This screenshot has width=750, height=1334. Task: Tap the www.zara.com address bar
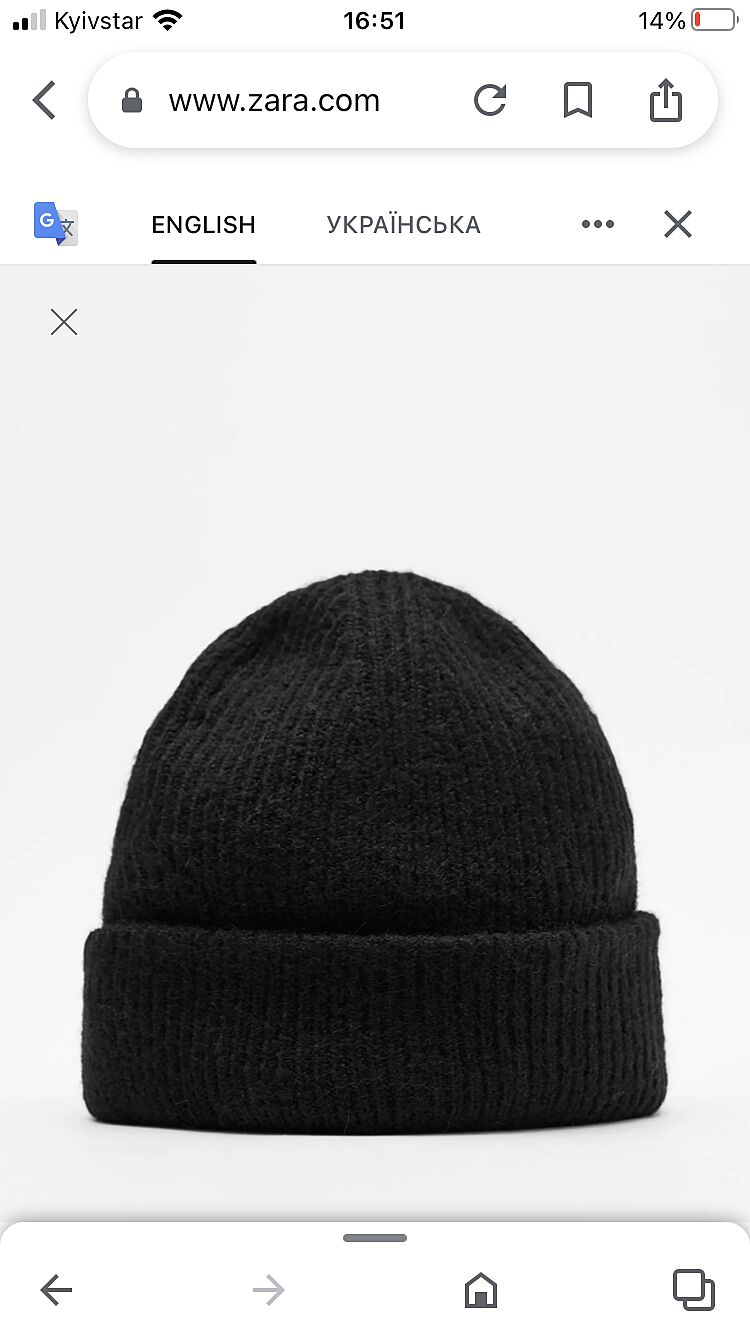coord(274,101)
